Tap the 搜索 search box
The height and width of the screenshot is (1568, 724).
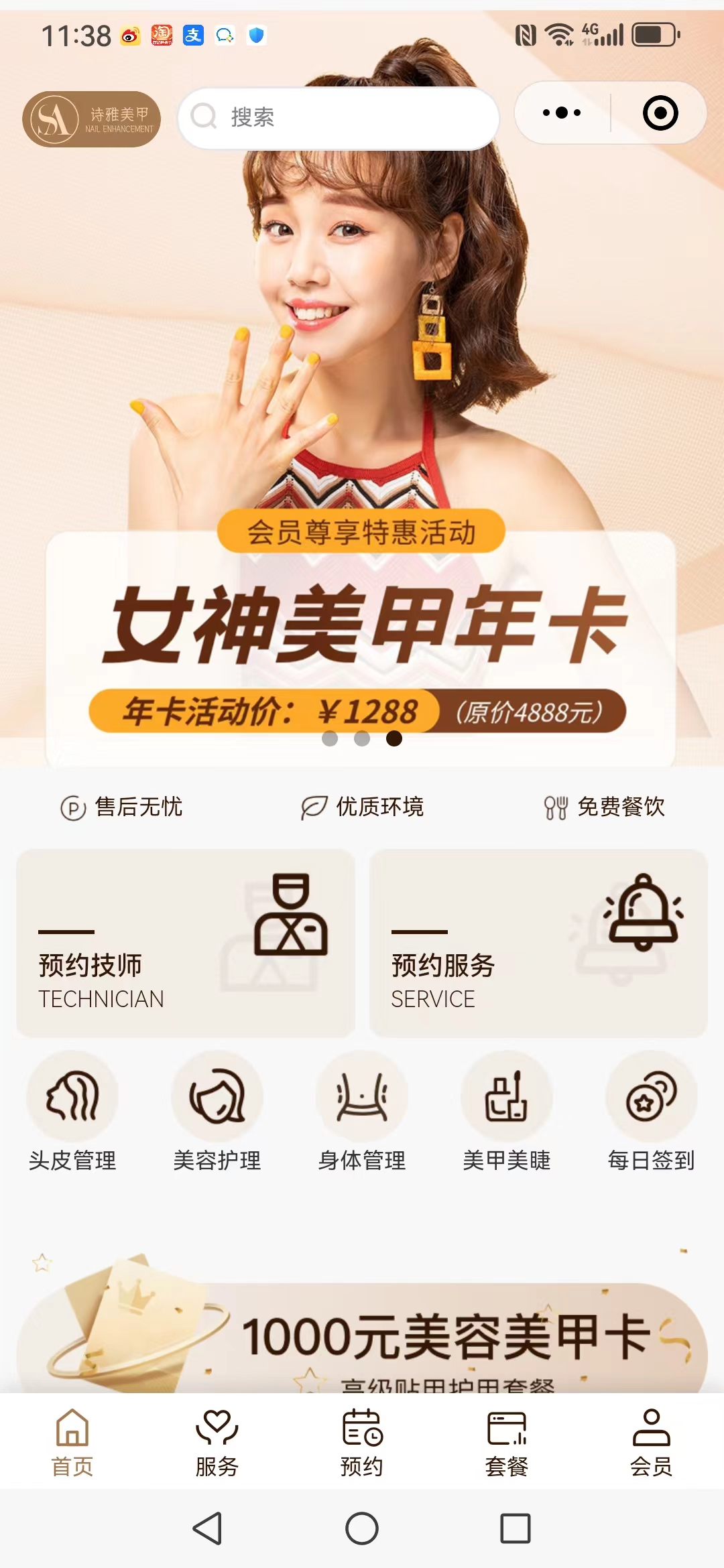[339, 117]
